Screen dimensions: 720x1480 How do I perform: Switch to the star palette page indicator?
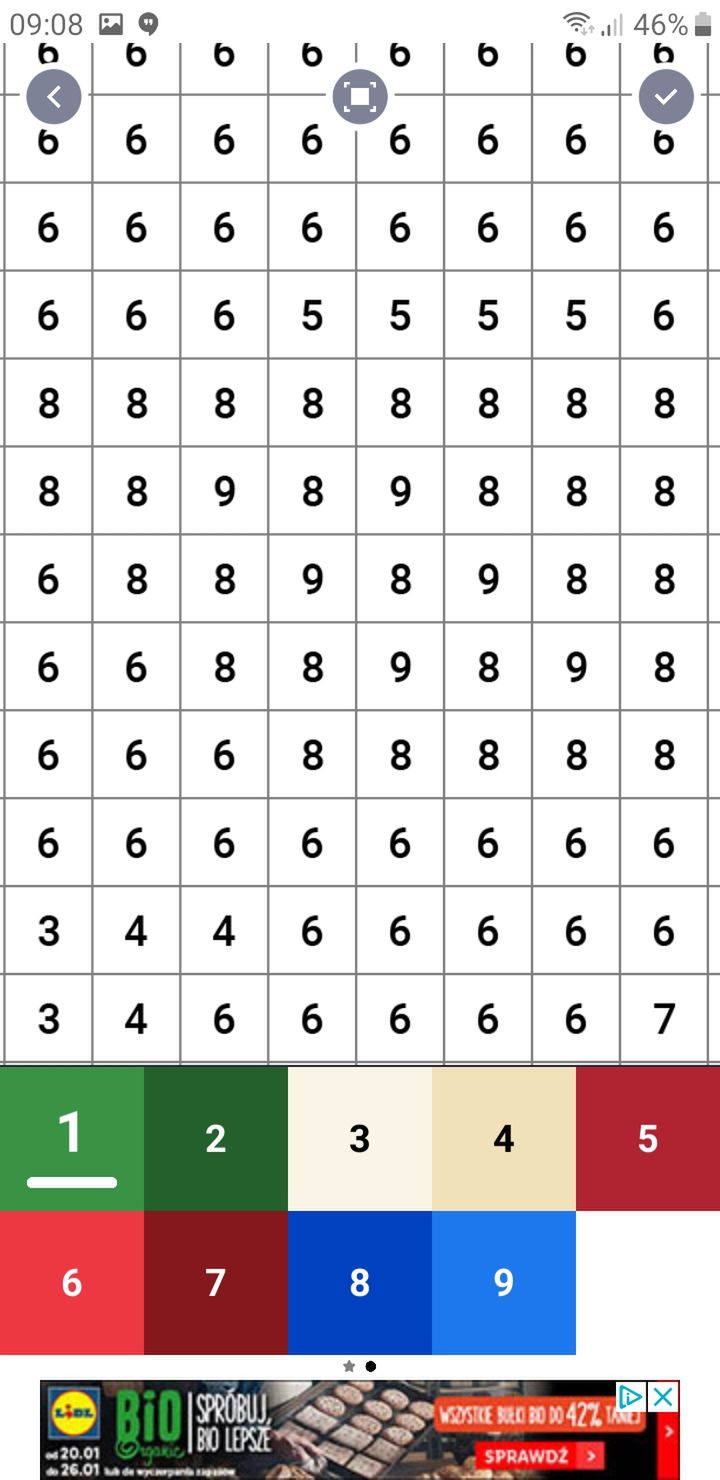(349, 1366)
